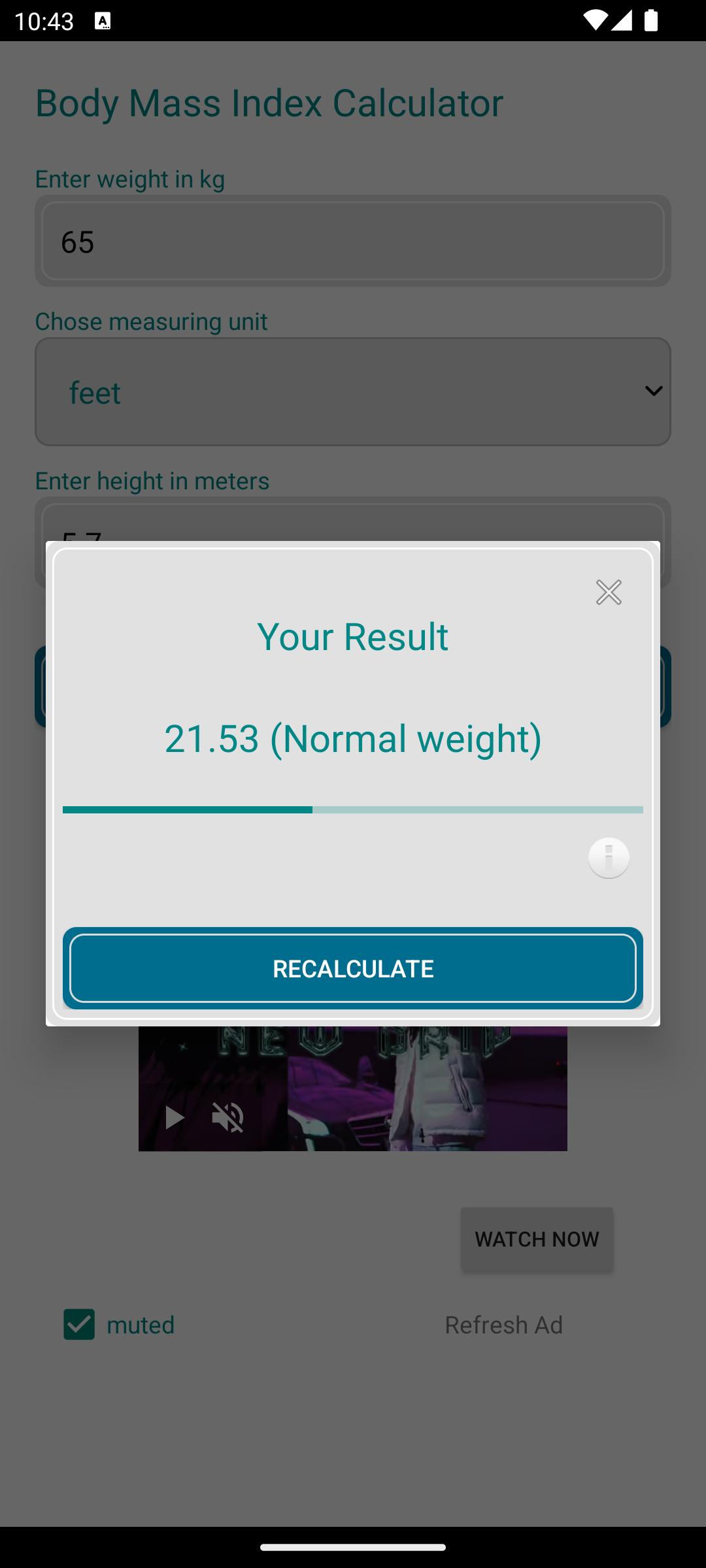The image size is (706, 1568).
Task: Tap WATCH NOW on the ad
Action: pyautogui.click(x=537, y=1239)
